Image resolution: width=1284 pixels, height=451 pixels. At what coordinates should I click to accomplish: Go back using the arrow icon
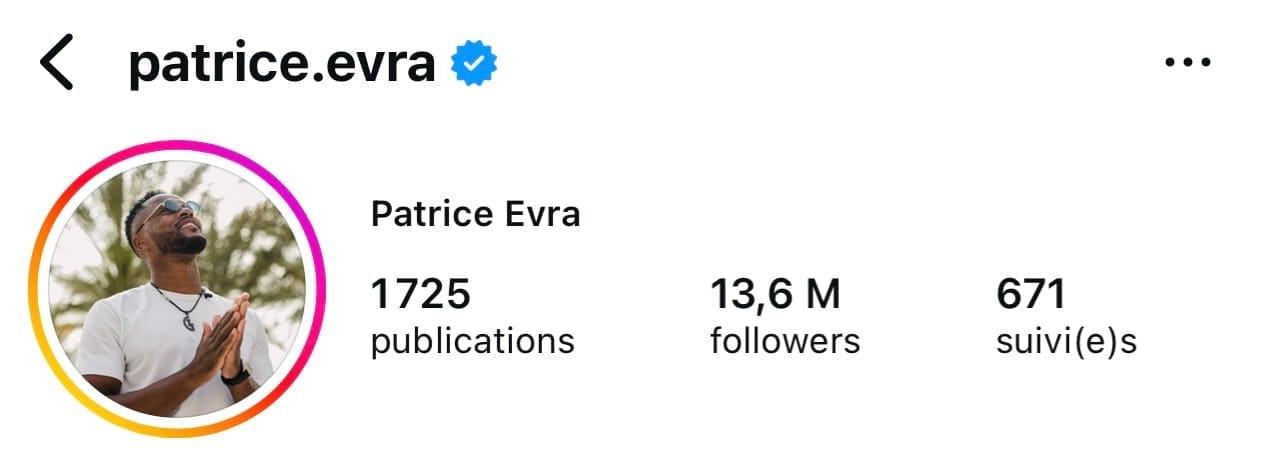56,63
